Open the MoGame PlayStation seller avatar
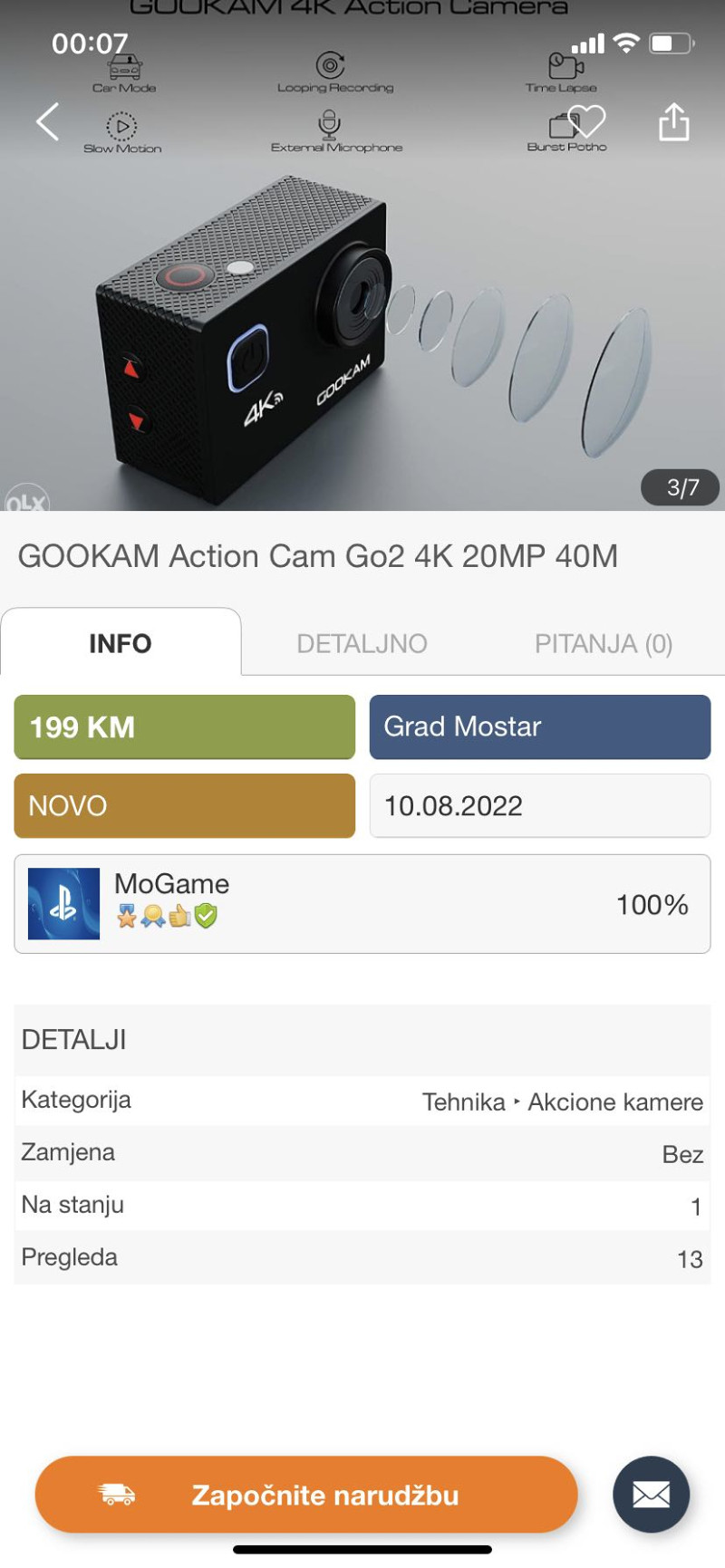725x1568 pixels. pyautogui.click(x=63, y=903)
